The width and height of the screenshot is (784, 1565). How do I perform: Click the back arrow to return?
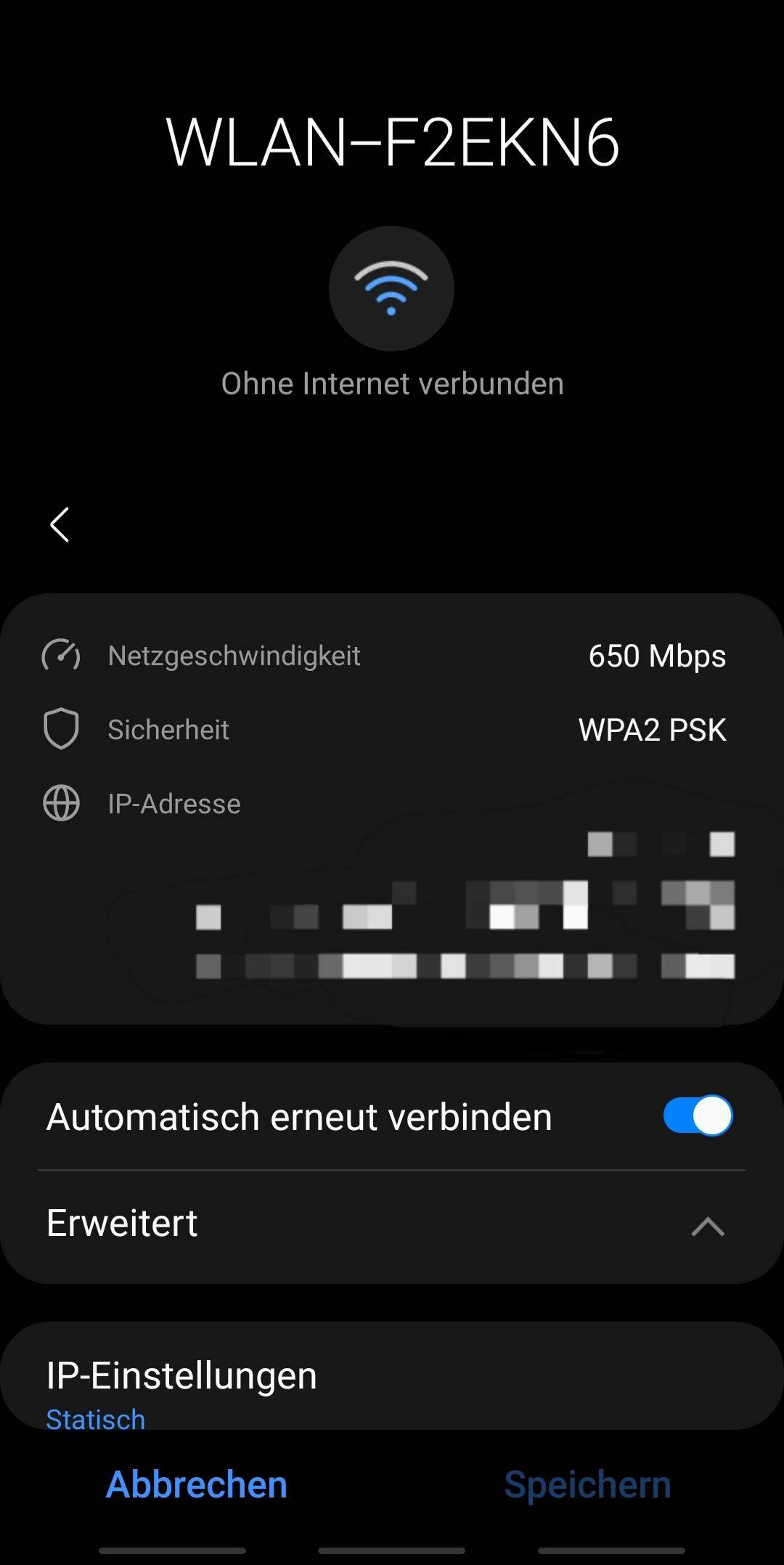(x=59, y=525)
